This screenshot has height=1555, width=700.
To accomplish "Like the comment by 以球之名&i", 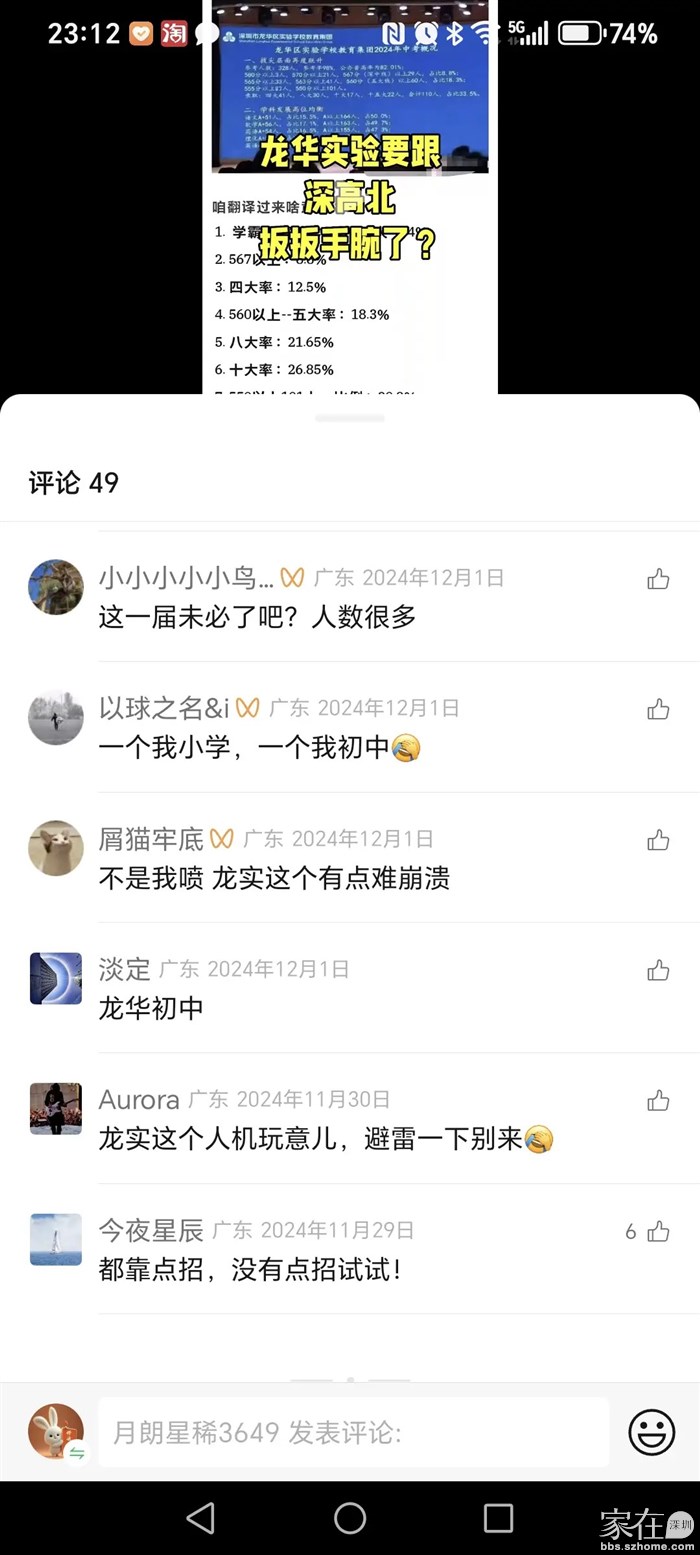I will (658, 709).
